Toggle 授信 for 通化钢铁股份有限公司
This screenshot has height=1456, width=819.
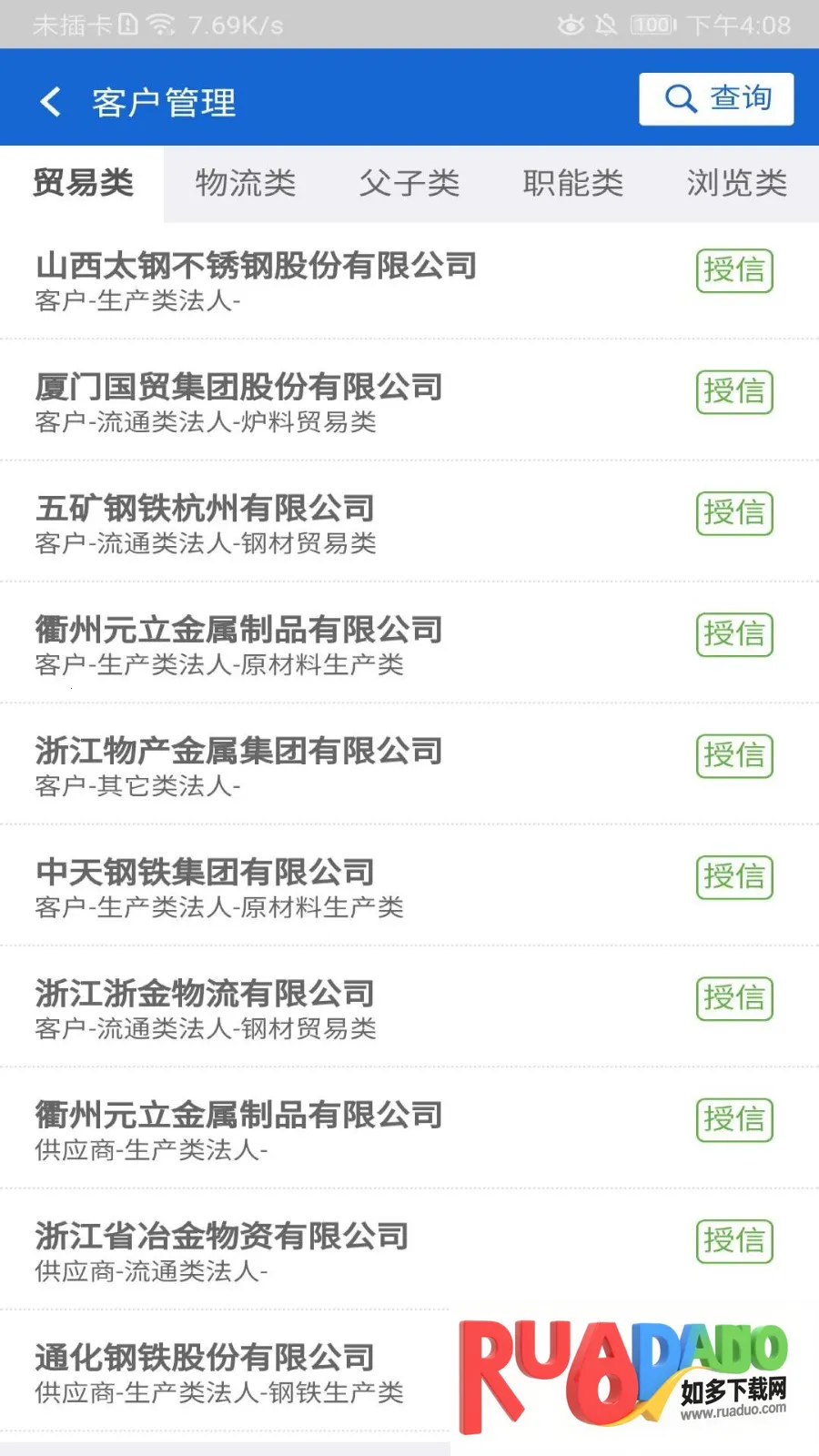click(733, 1362)
